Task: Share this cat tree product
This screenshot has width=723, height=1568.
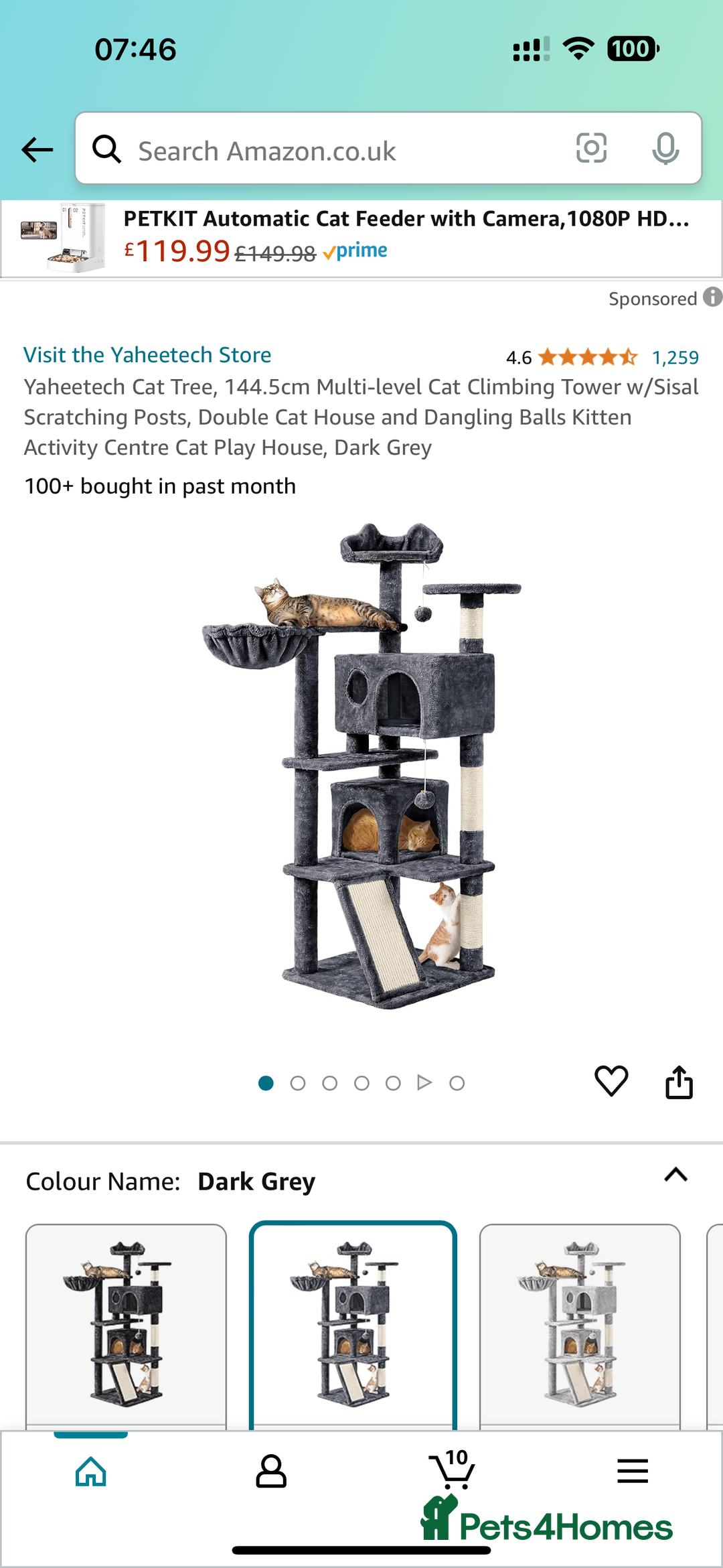Action: pyautogui.click(x=679, y=1082)
